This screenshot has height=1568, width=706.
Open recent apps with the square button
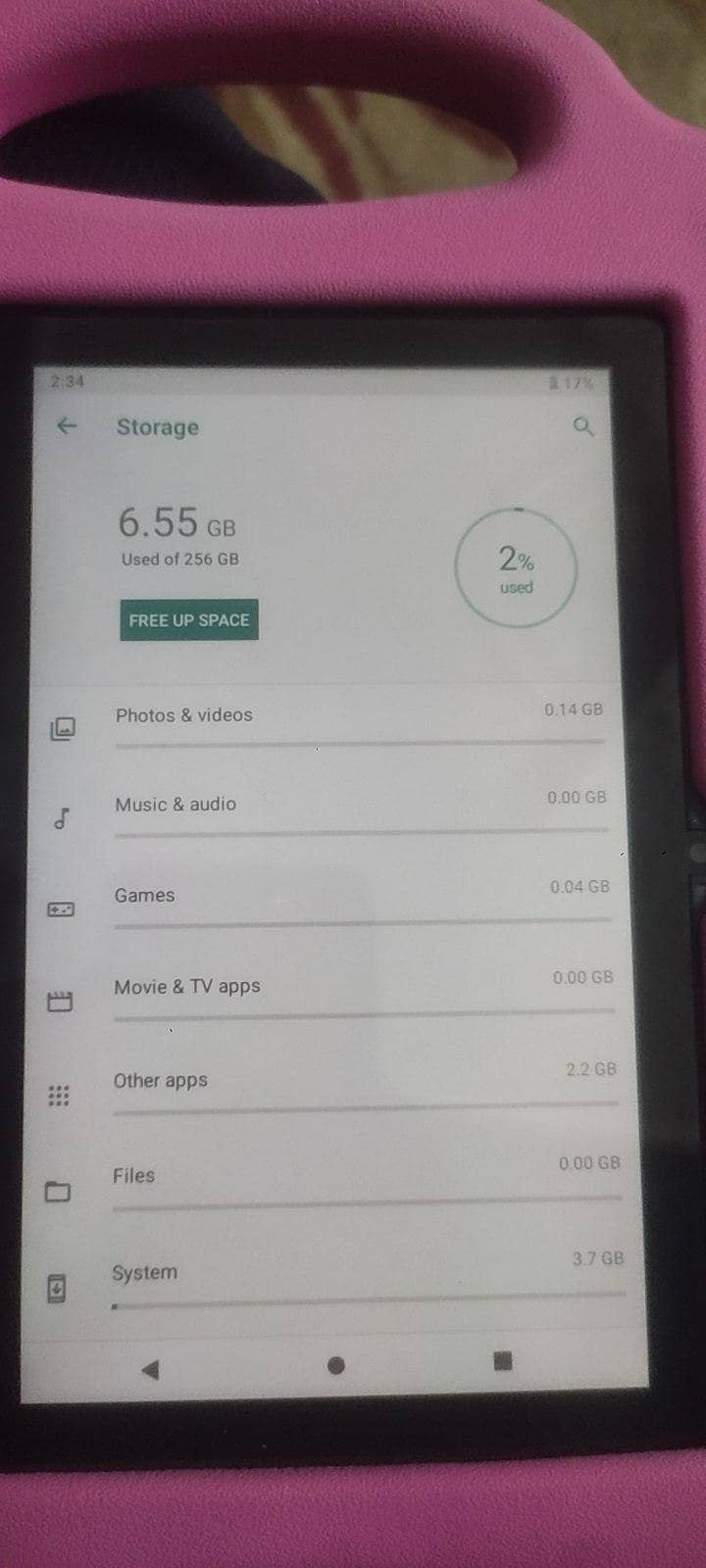tap(502, 1362)
